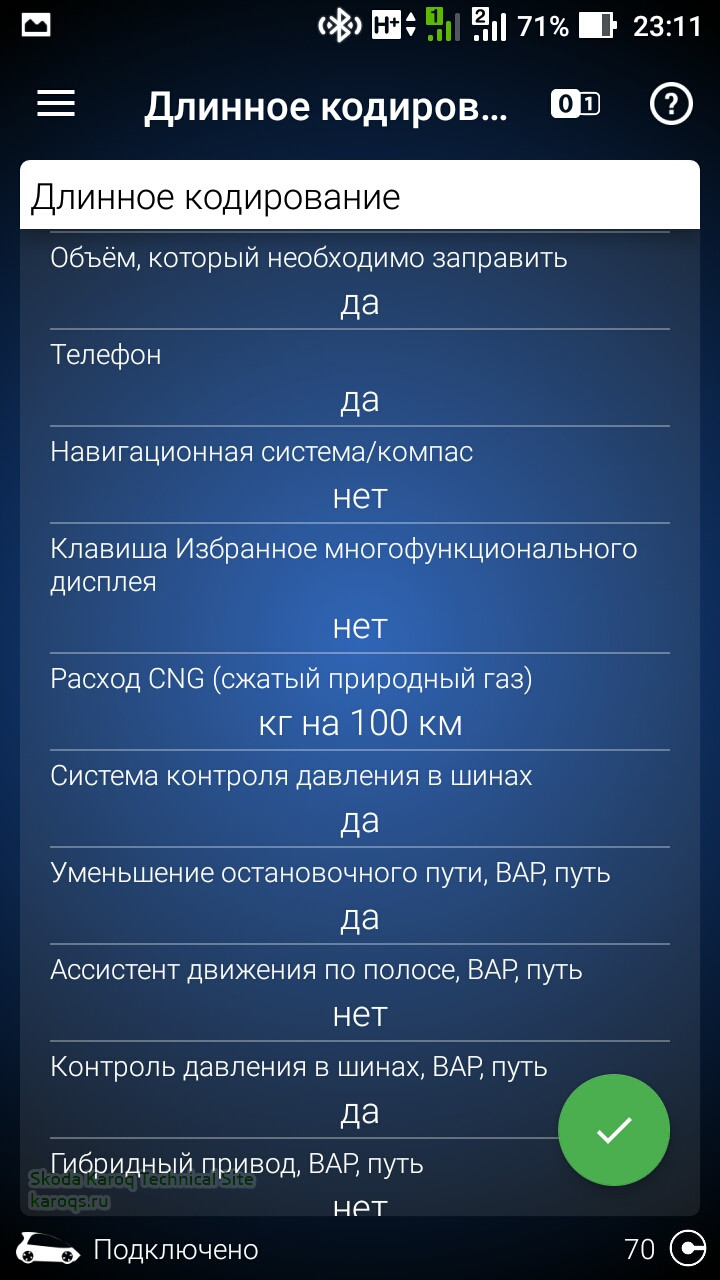Change Ассистент движения по полосе, BAP value
The height and width of the screenshot is (1280, 720).
click(359, 1014)
